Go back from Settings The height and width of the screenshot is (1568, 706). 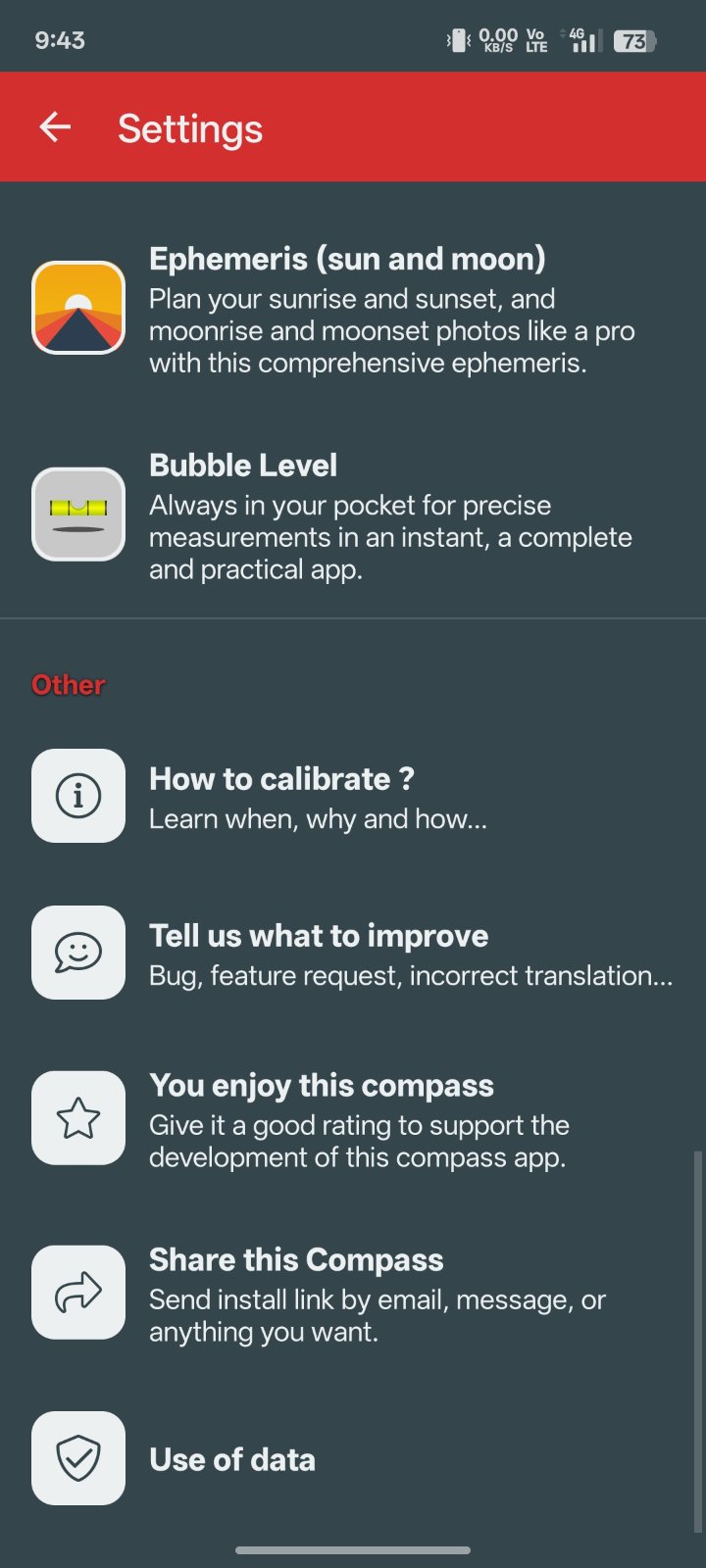pyautogui.click(x=56, y=127)
